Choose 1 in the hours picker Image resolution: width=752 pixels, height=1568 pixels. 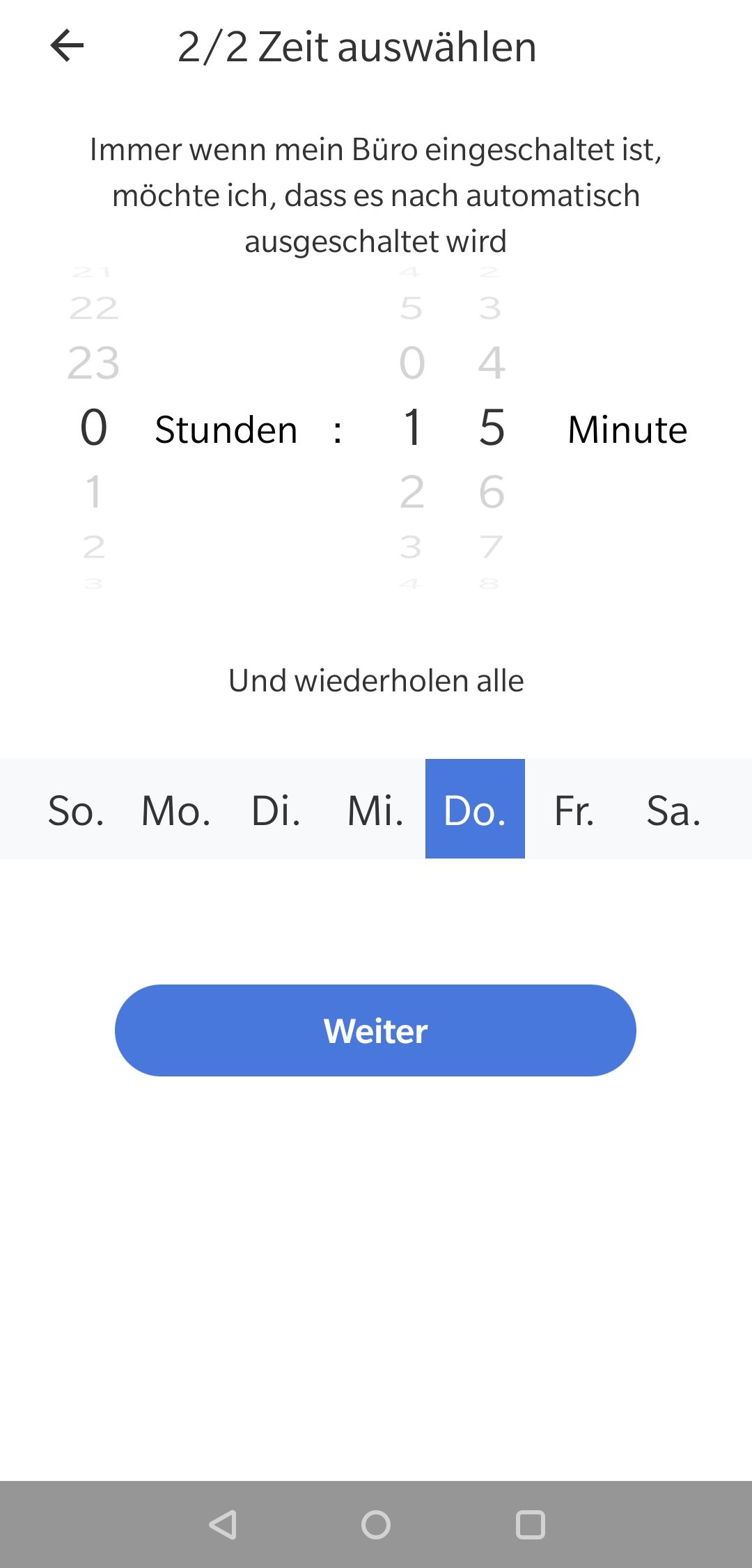pos(93,492)
